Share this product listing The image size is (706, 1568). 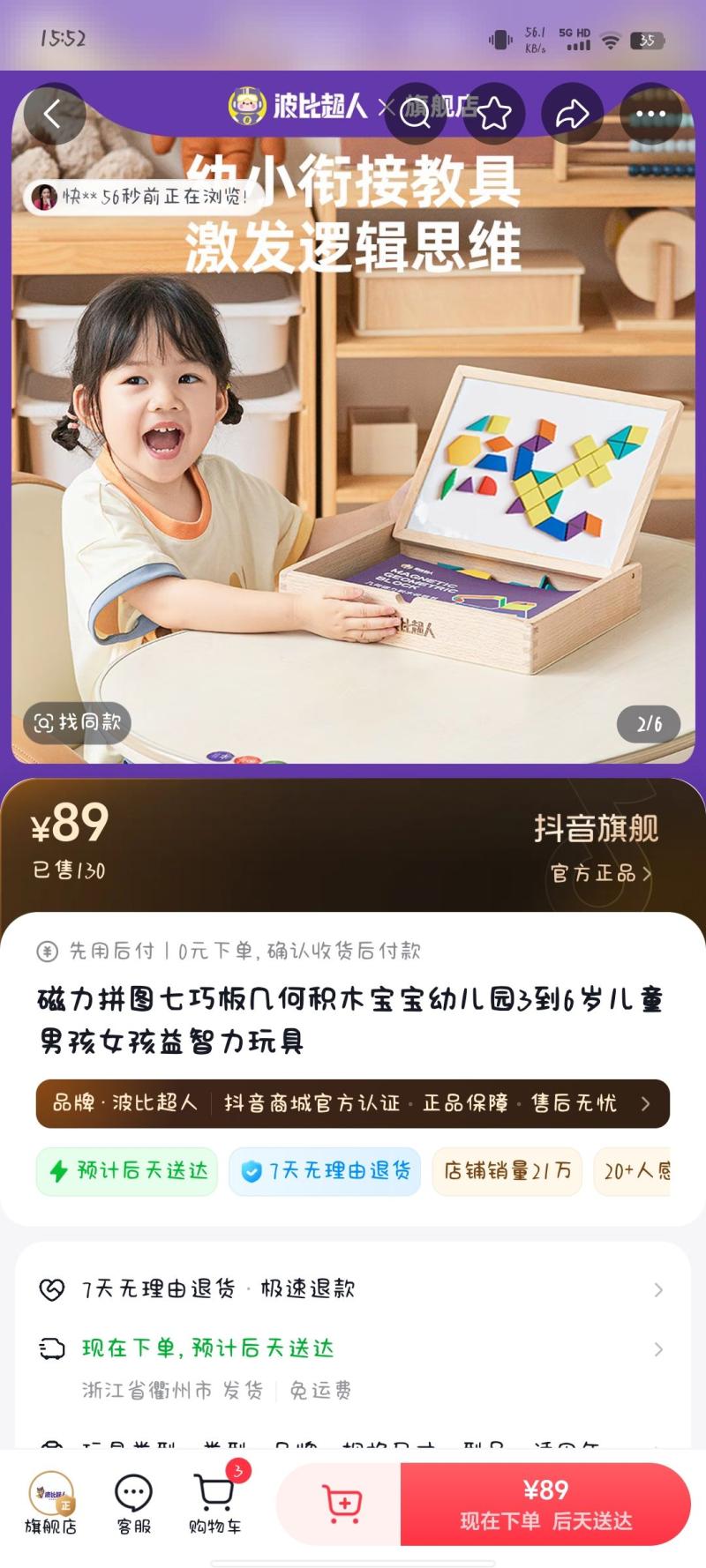(x=572, y=114)
